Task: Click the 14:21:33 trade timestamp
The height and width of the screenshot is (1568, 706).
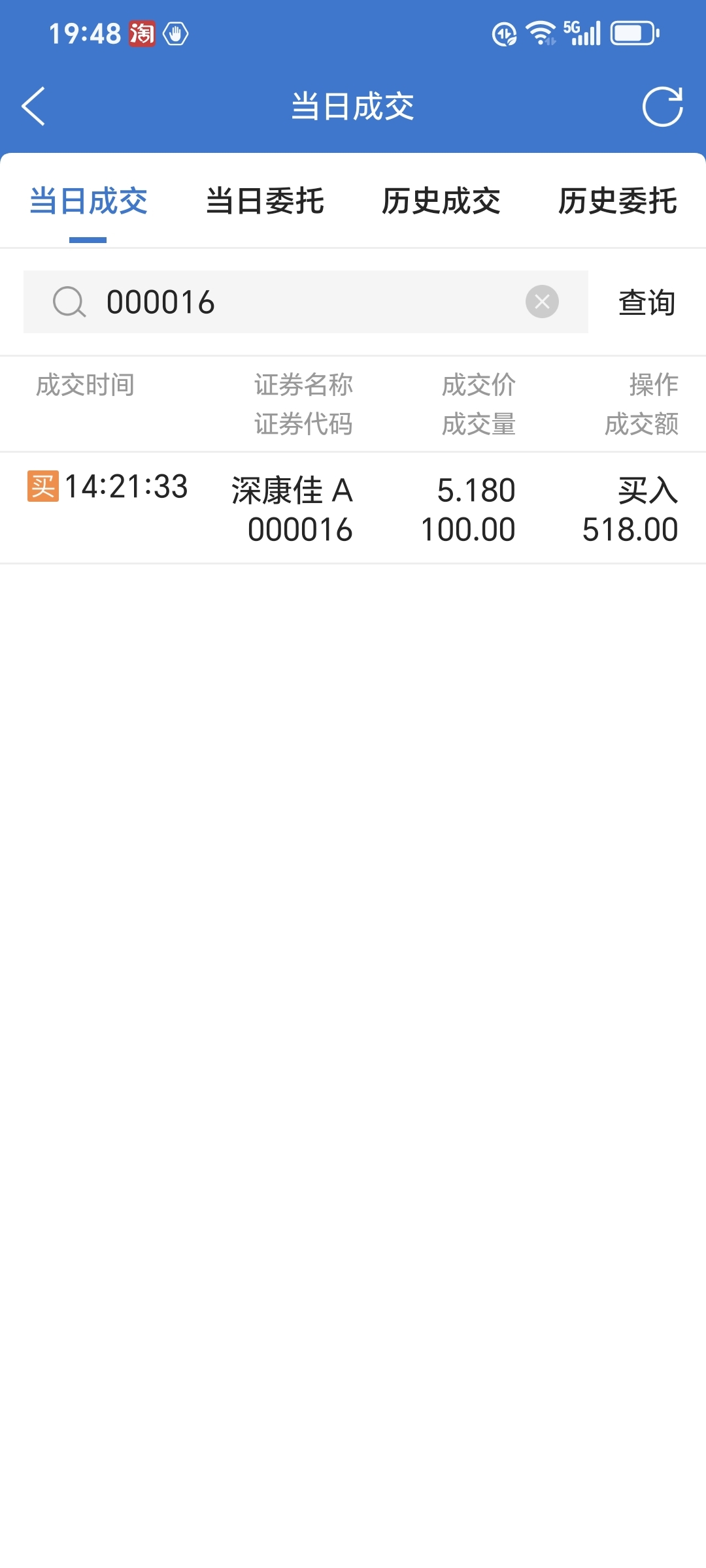Action: pyautogui.click(x=127, y=486)
